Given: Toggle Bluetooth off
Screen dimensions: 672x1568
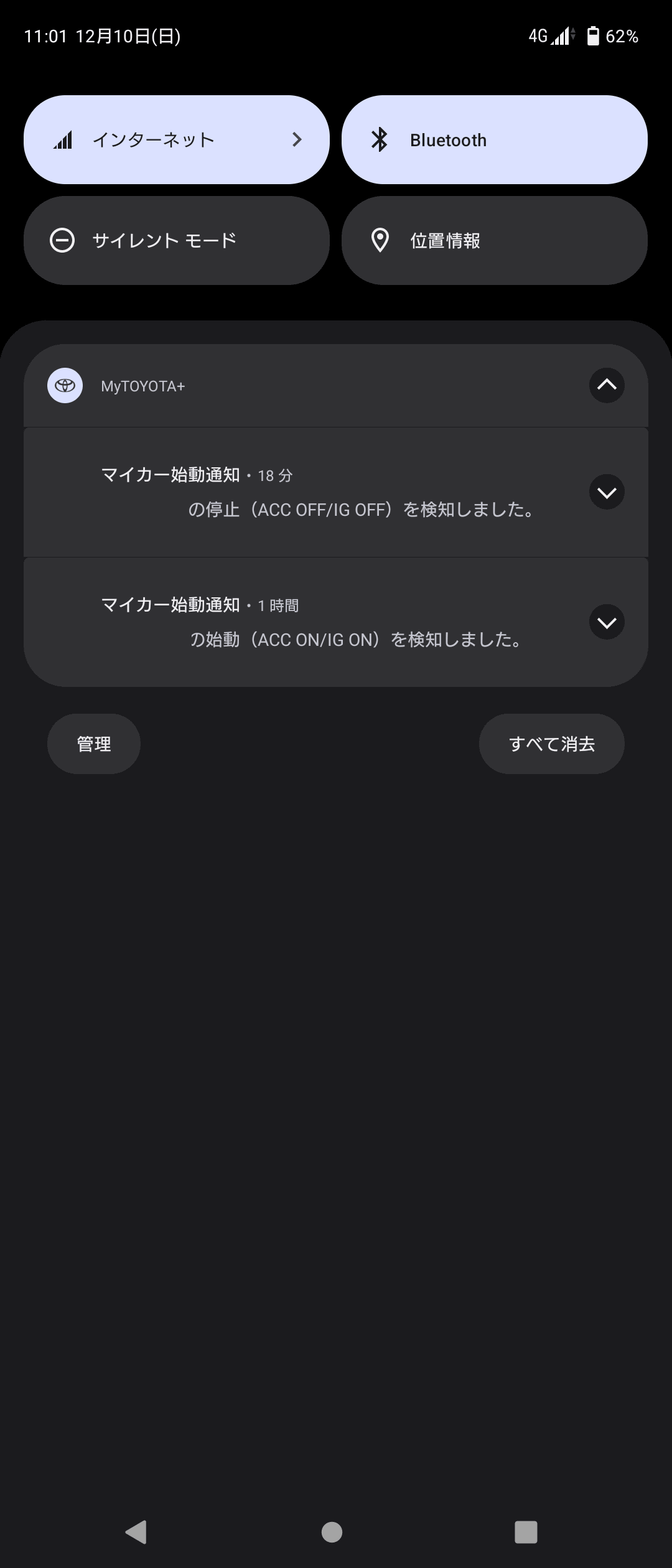Looking at the screenshot, I should [495, 139].
